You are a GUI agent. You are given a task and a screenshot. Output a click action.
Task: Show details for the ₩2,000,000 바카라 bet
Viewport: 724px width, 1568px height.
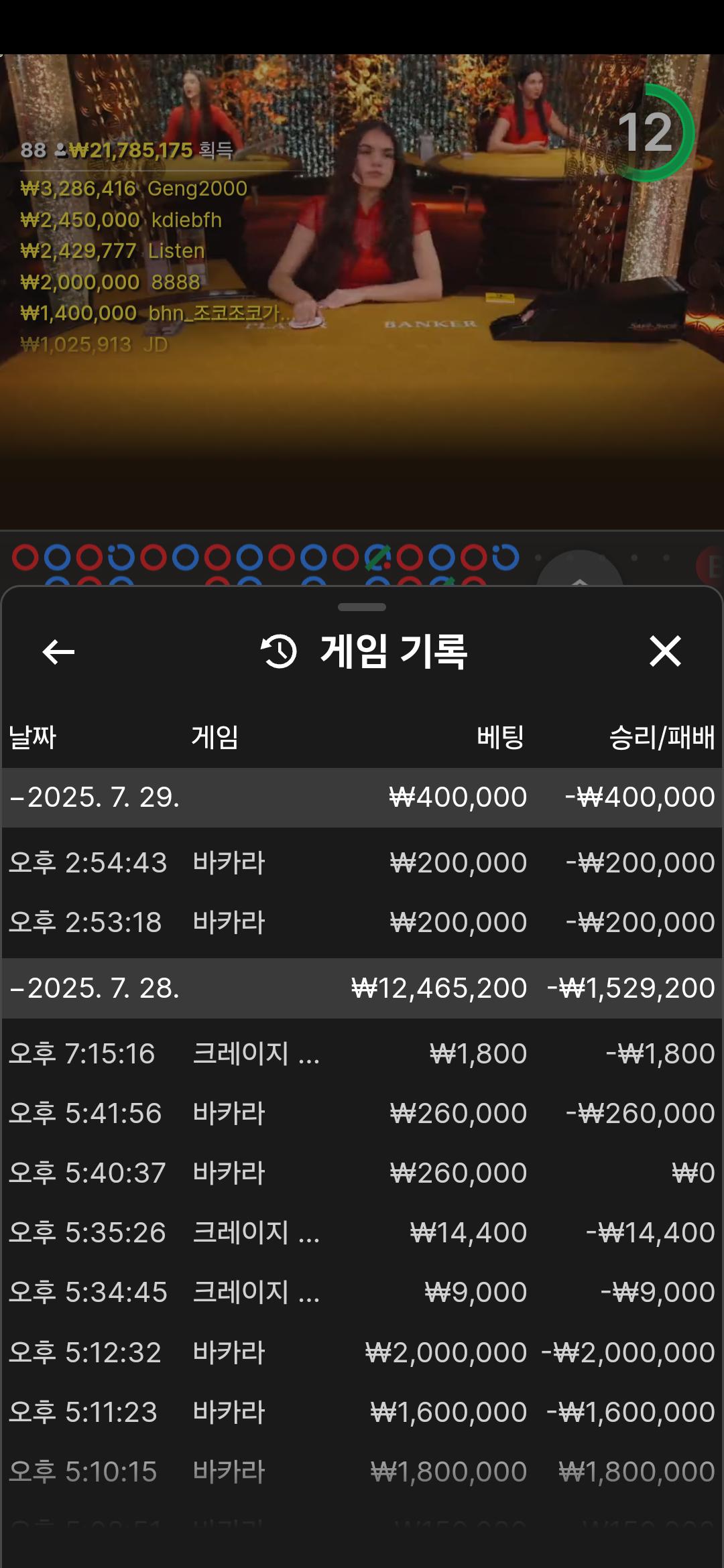click(x=362, y=1352)
